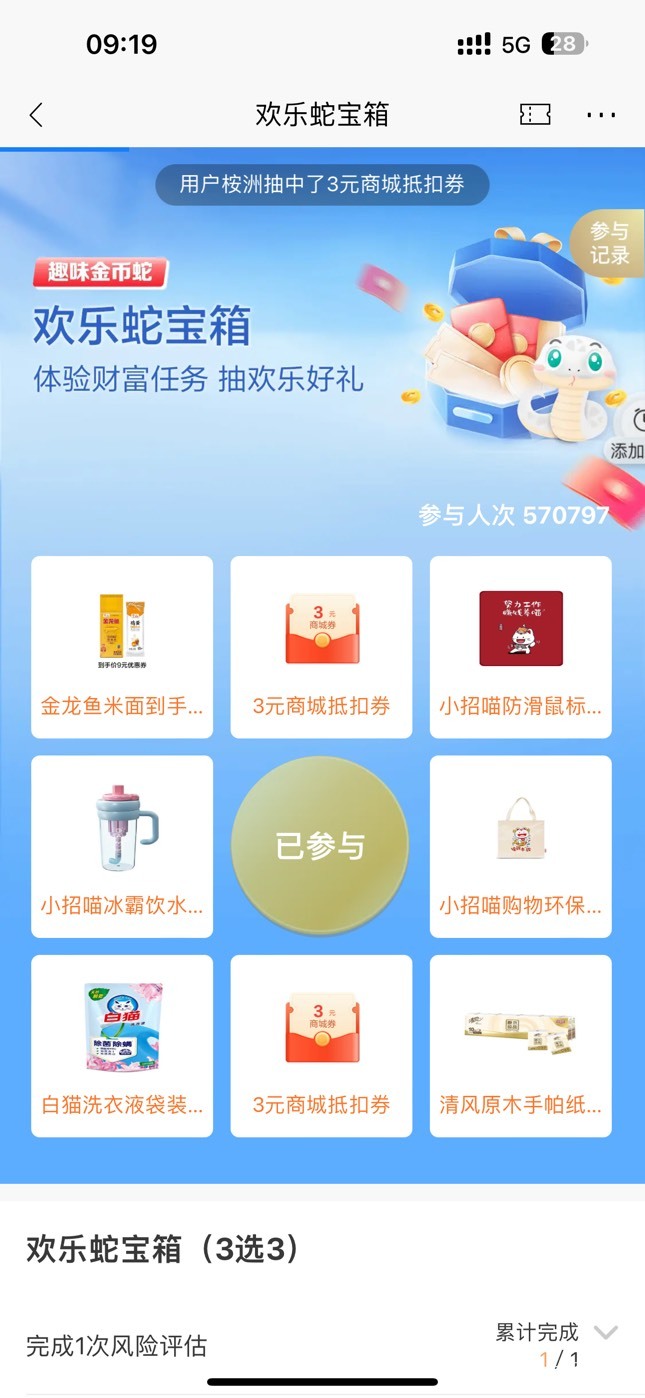The height and width of the screenshot is (1398, 645).
Task: Open 白猫洗衣液袋装 prize card
Action: pos(122,1045)
